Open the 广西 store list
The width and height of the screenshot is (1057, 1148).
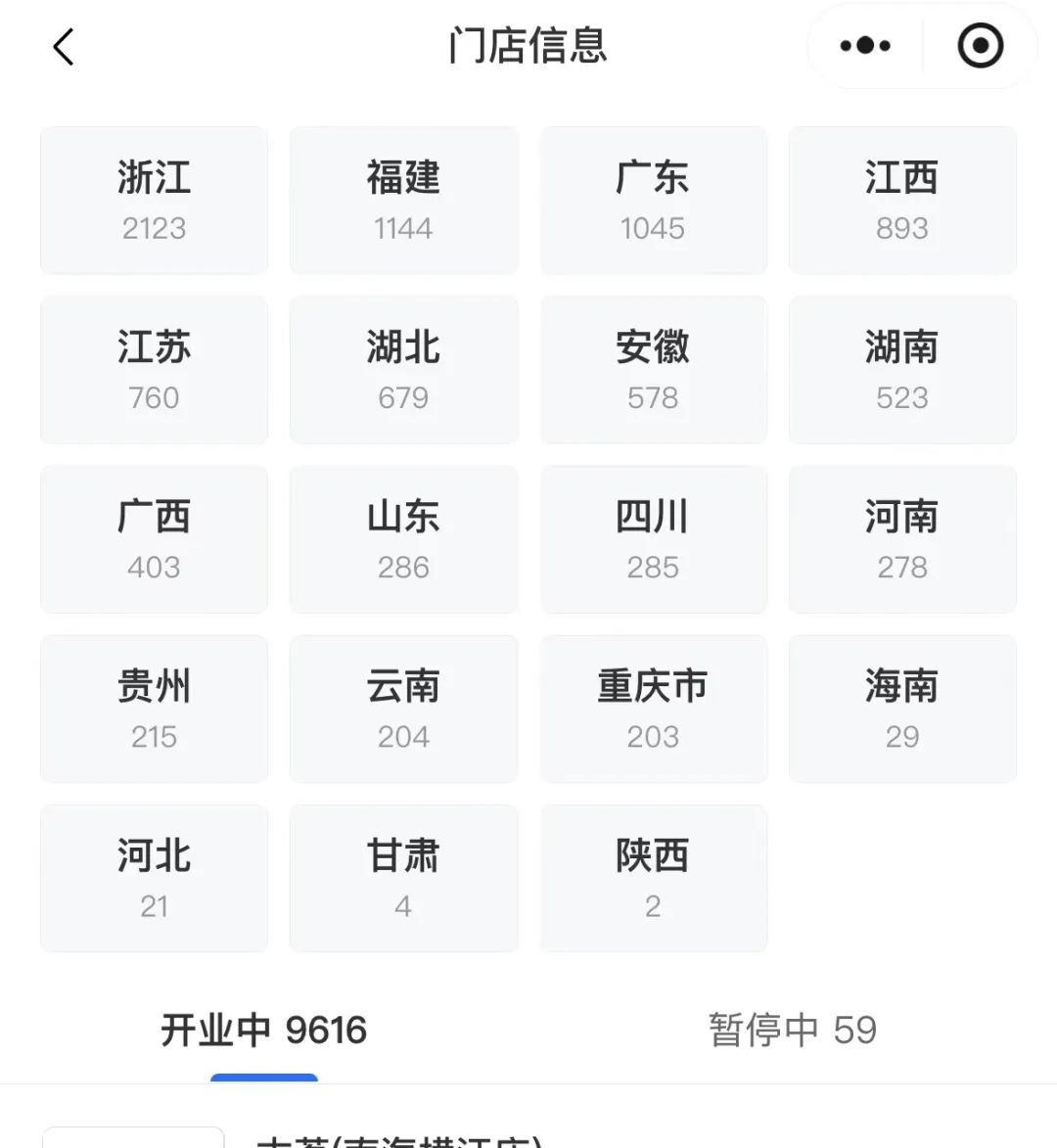click(x=154, y=539)
